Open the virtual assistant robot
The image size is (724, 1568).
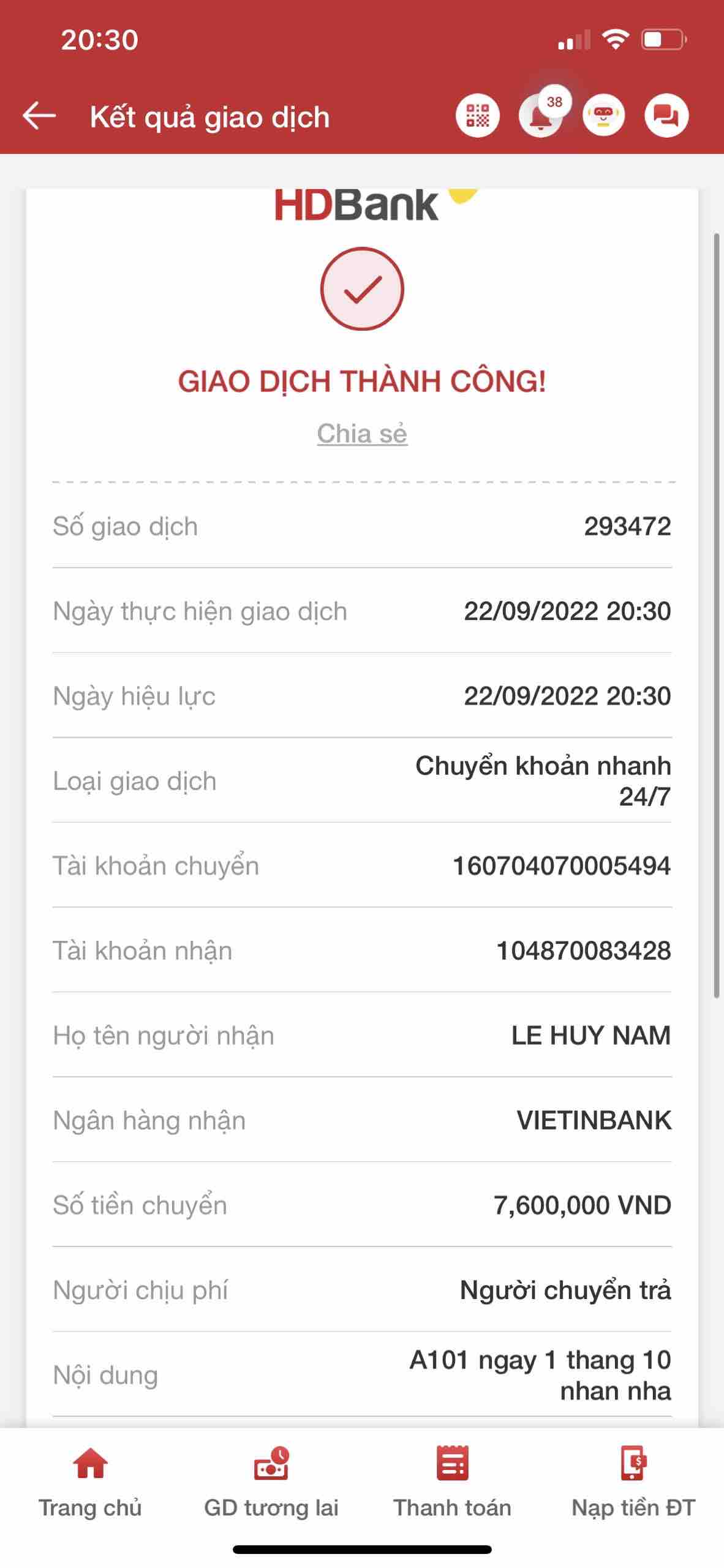(x=603, y=116)
